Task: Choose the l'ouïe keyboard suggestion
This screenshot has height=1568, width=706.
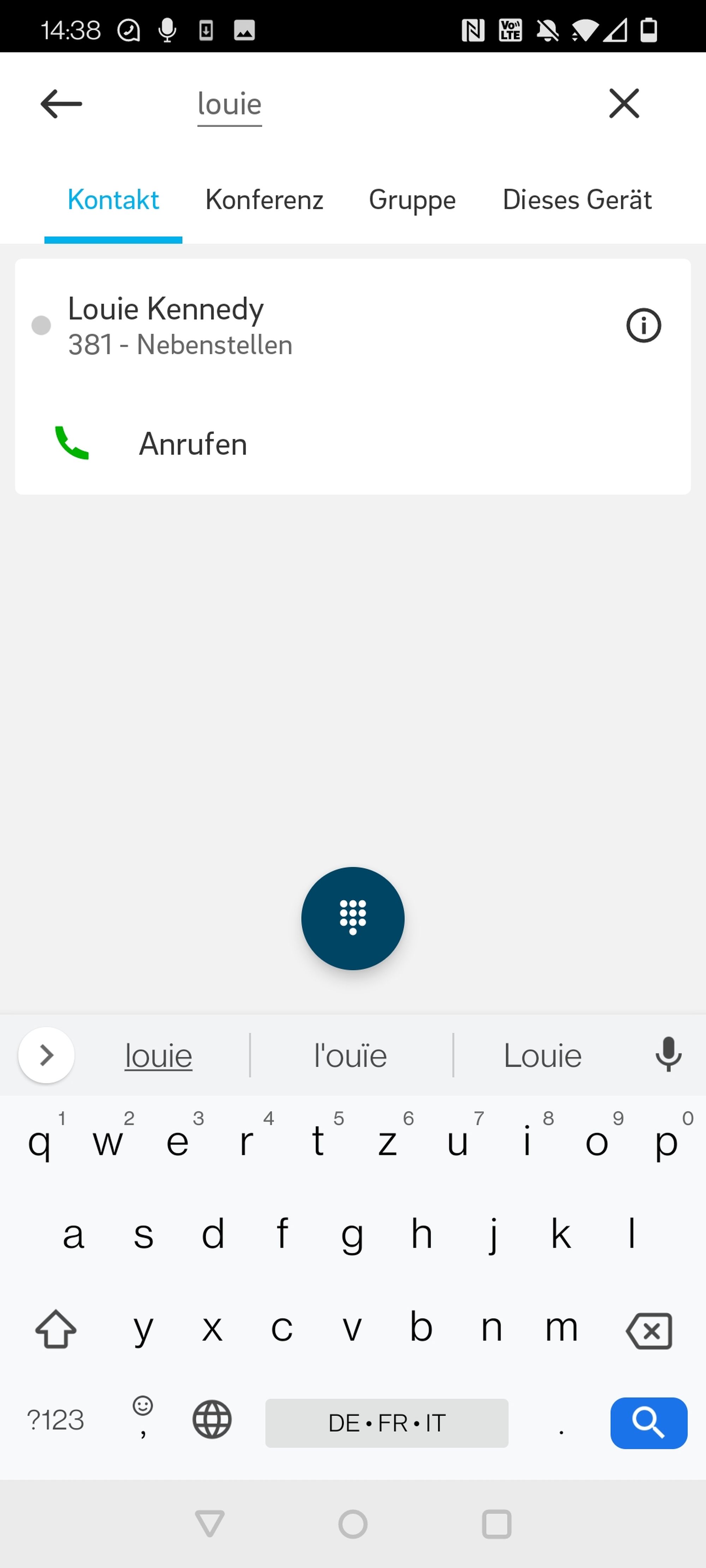Action: (350, 1055)
